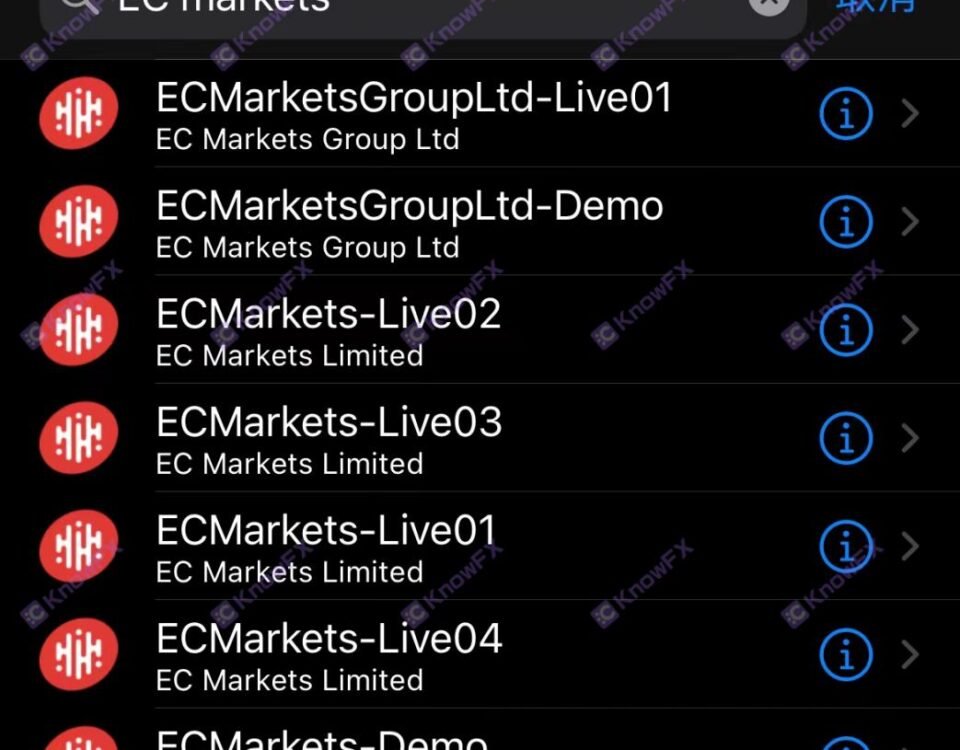Select the ECMarkets-Live01 server from EC Markets Limited
The image size is (960, 750).
(326, 545)
